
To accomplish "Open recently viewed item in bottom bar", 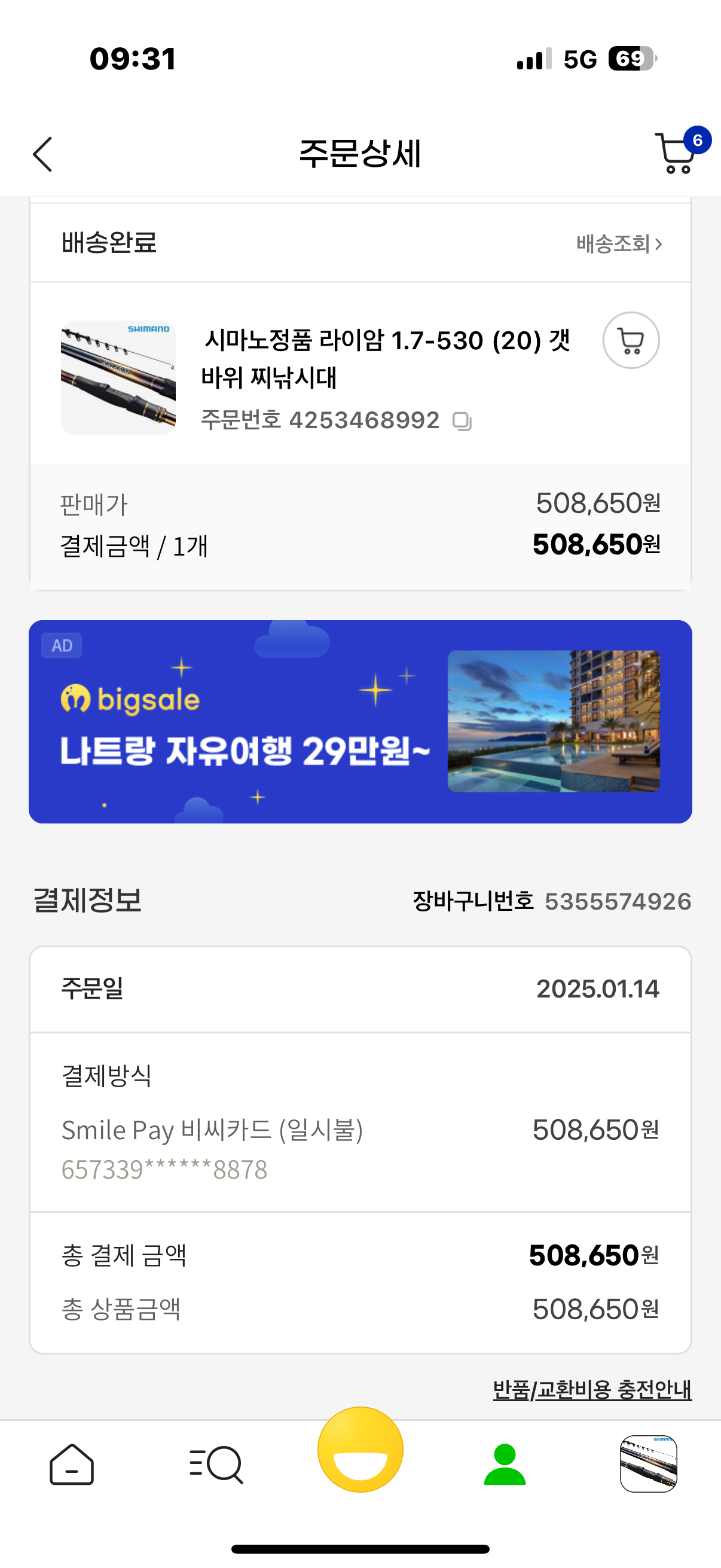I will point(648,1465).
